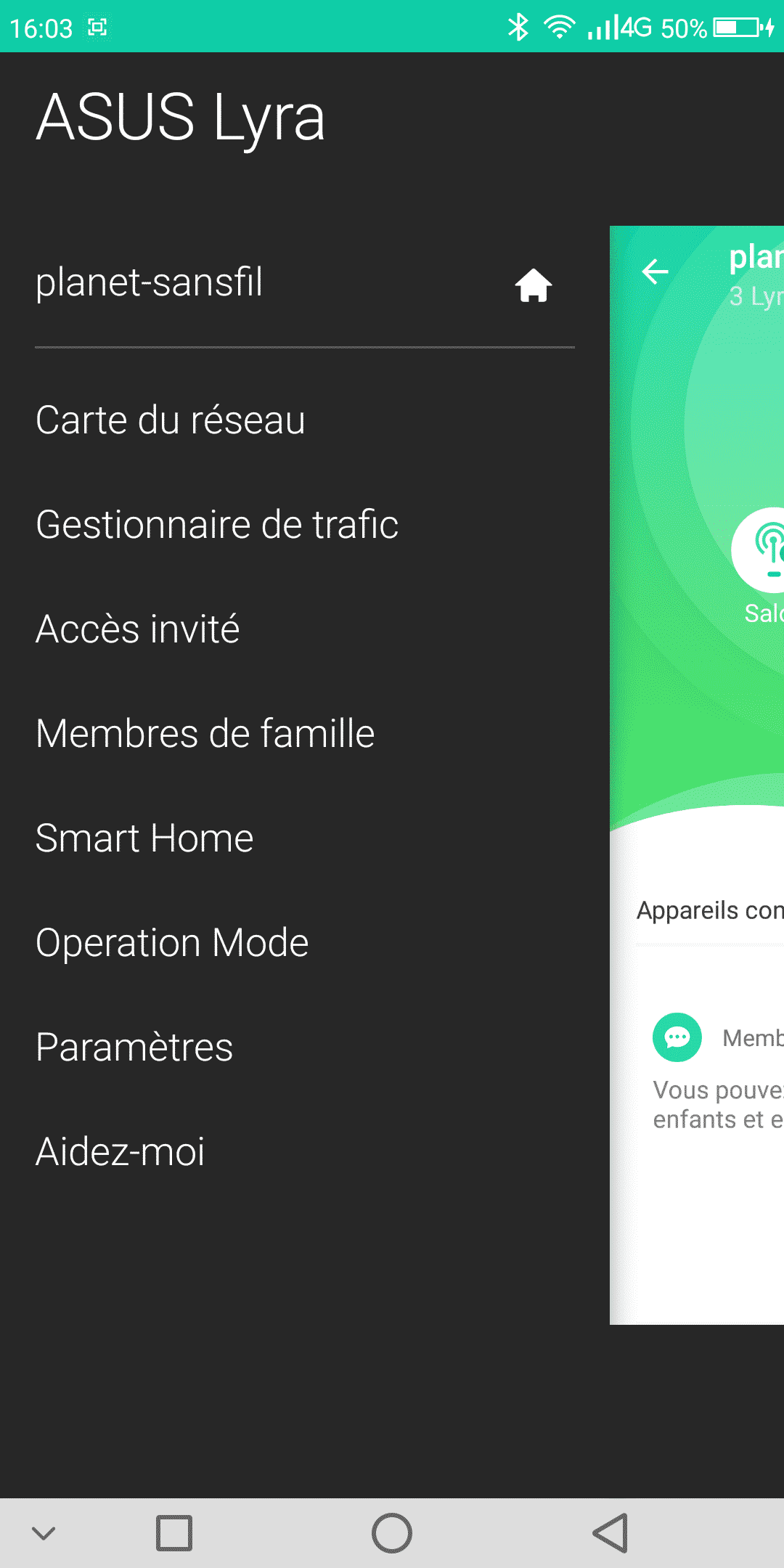The width and height of the screenshot is (784, 1568).
Task: Select Aidez-moi help entry
Action: pos(121,1152)
